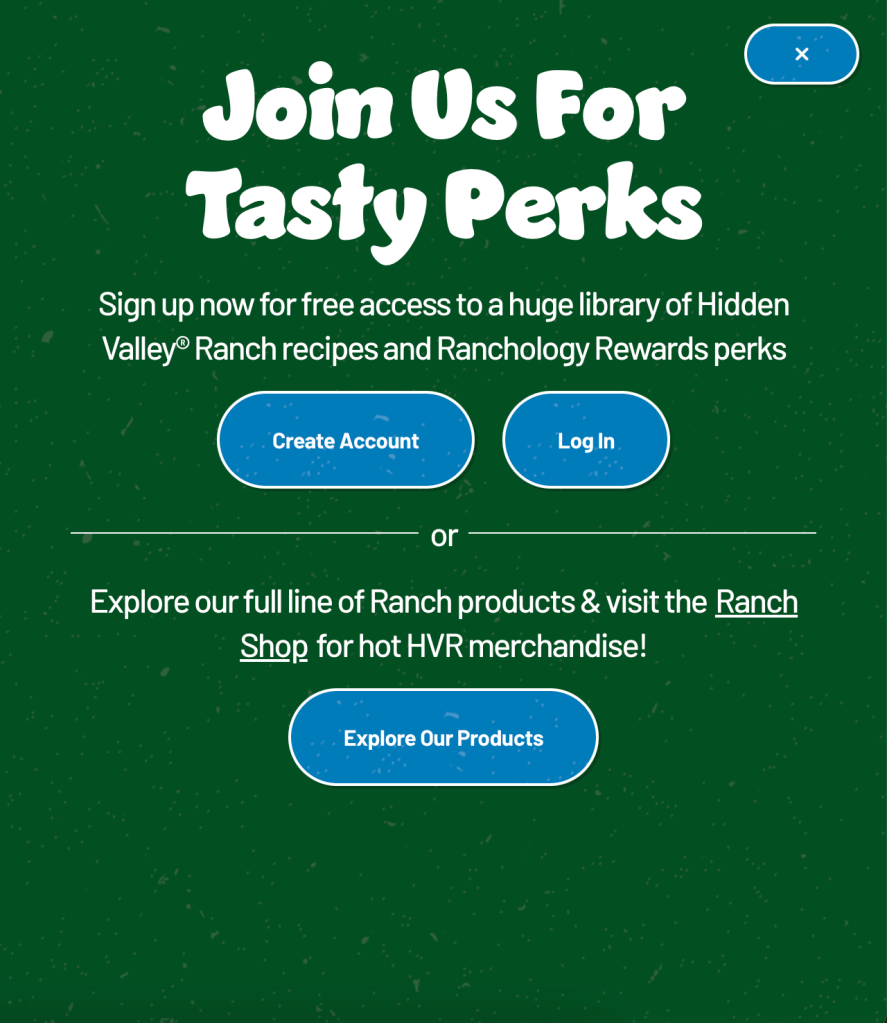Screen dimensions: 887x1023
Task: Open the Ranch Shop link
Action: point(756,602)
